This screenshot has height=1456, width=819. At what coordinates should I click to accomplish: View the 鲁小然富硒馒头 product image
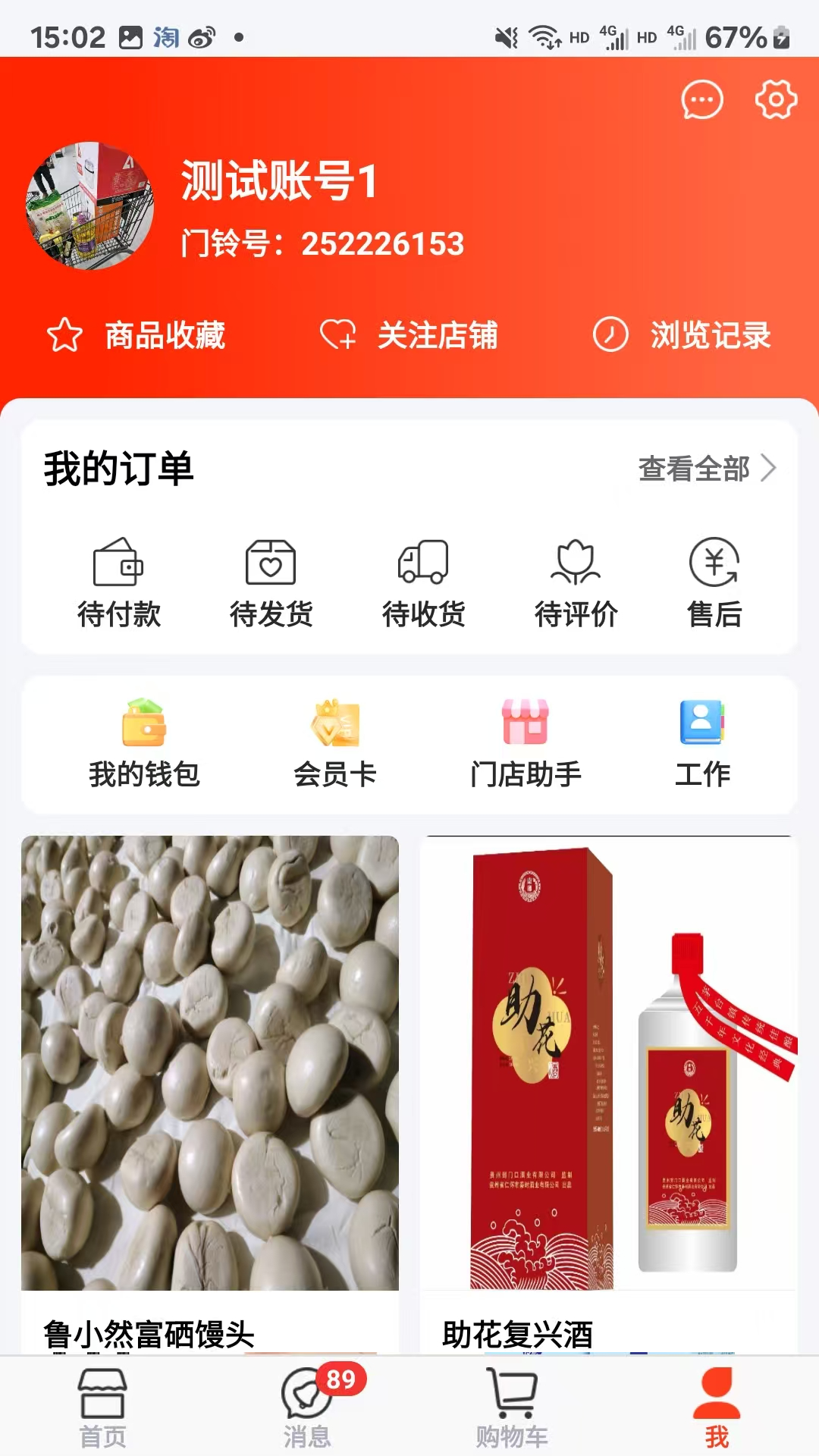[x=209, y=1062]
